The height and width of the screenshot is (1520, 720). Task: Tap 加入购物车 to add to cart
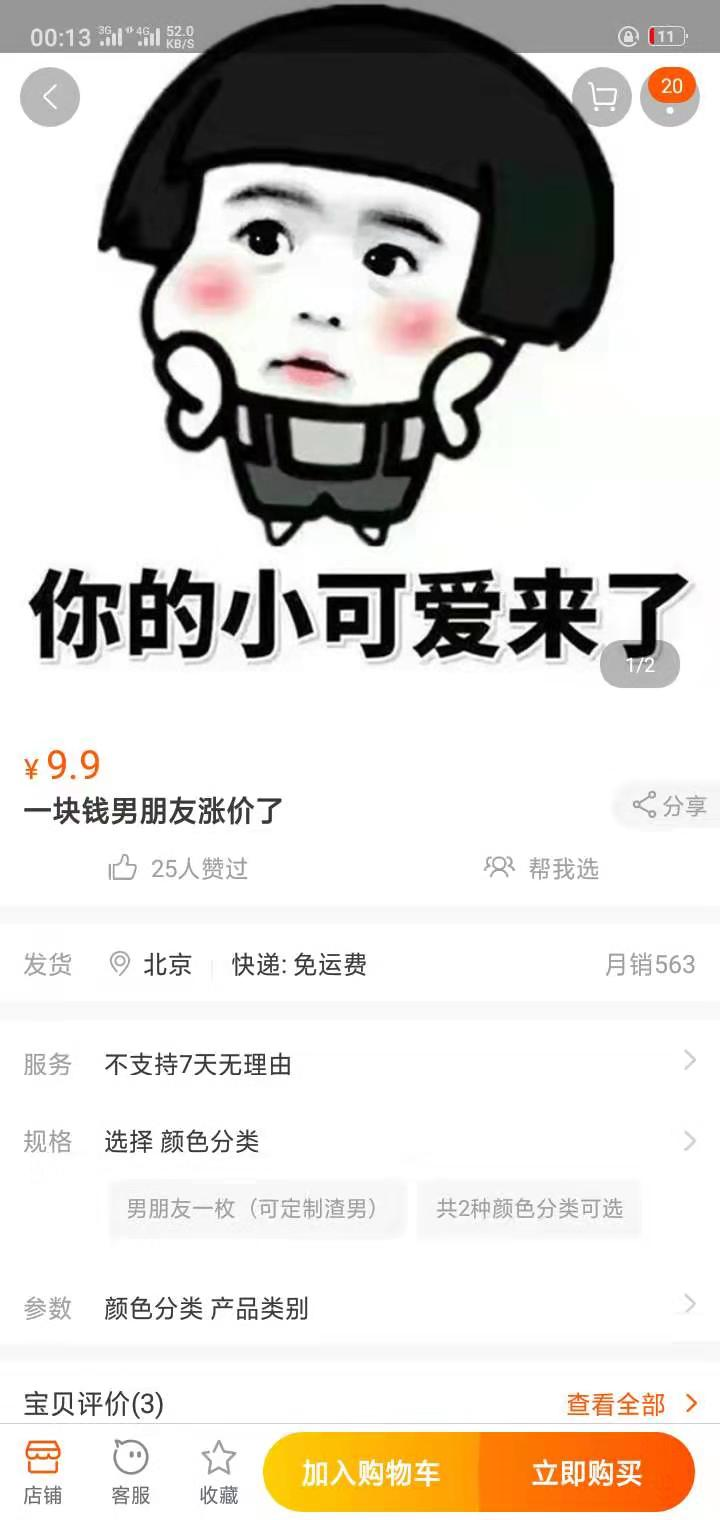371,1473
